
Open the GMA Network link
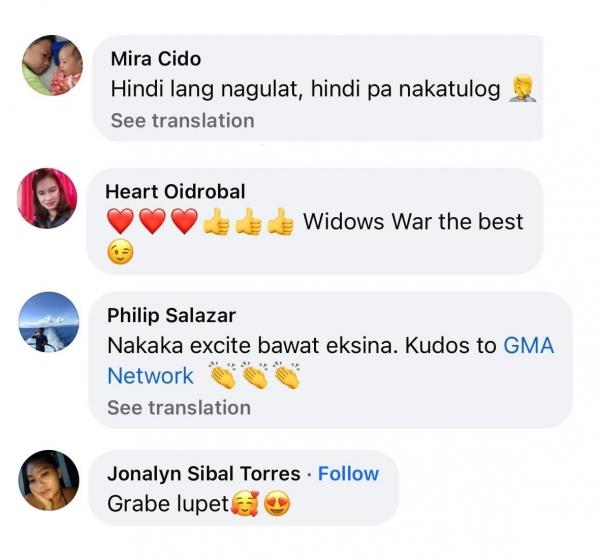pyautogui.click(x=528, y=345)
